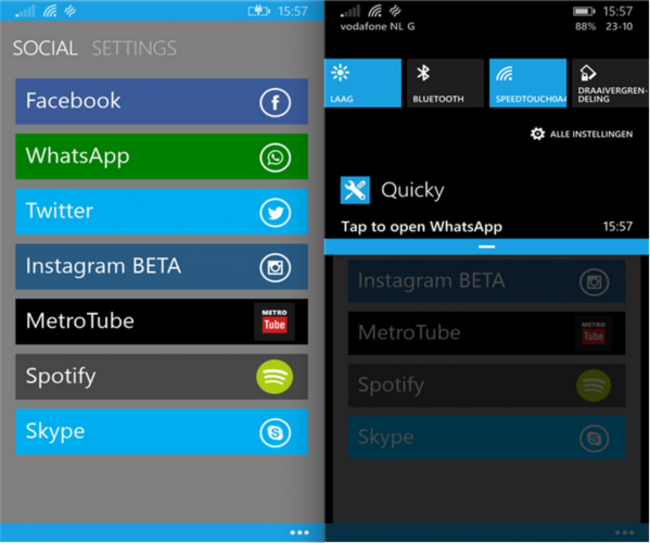The width and height of the screenshot is (650, 543).
Task: Change brightness with the LAAG quick action
Action: [362, 83]
